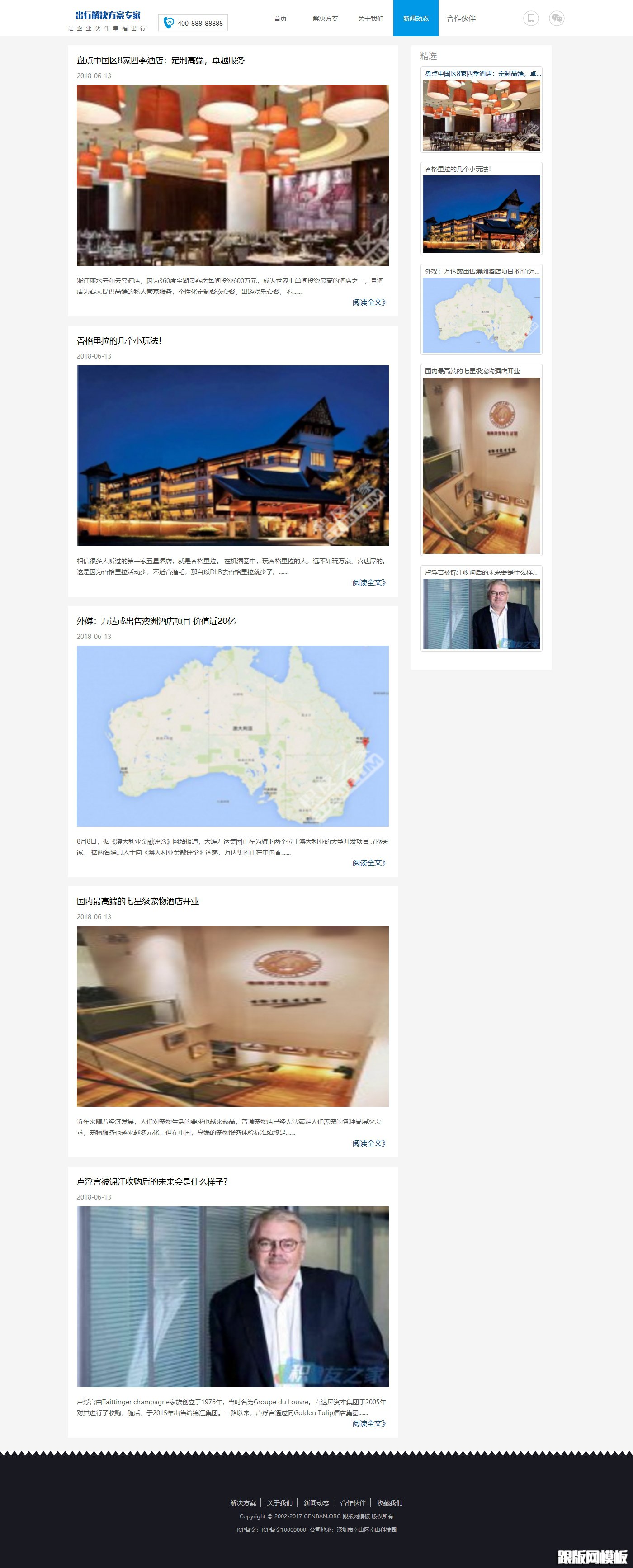Tap 新闻动态 link in footer

[x=316, y=1503]
